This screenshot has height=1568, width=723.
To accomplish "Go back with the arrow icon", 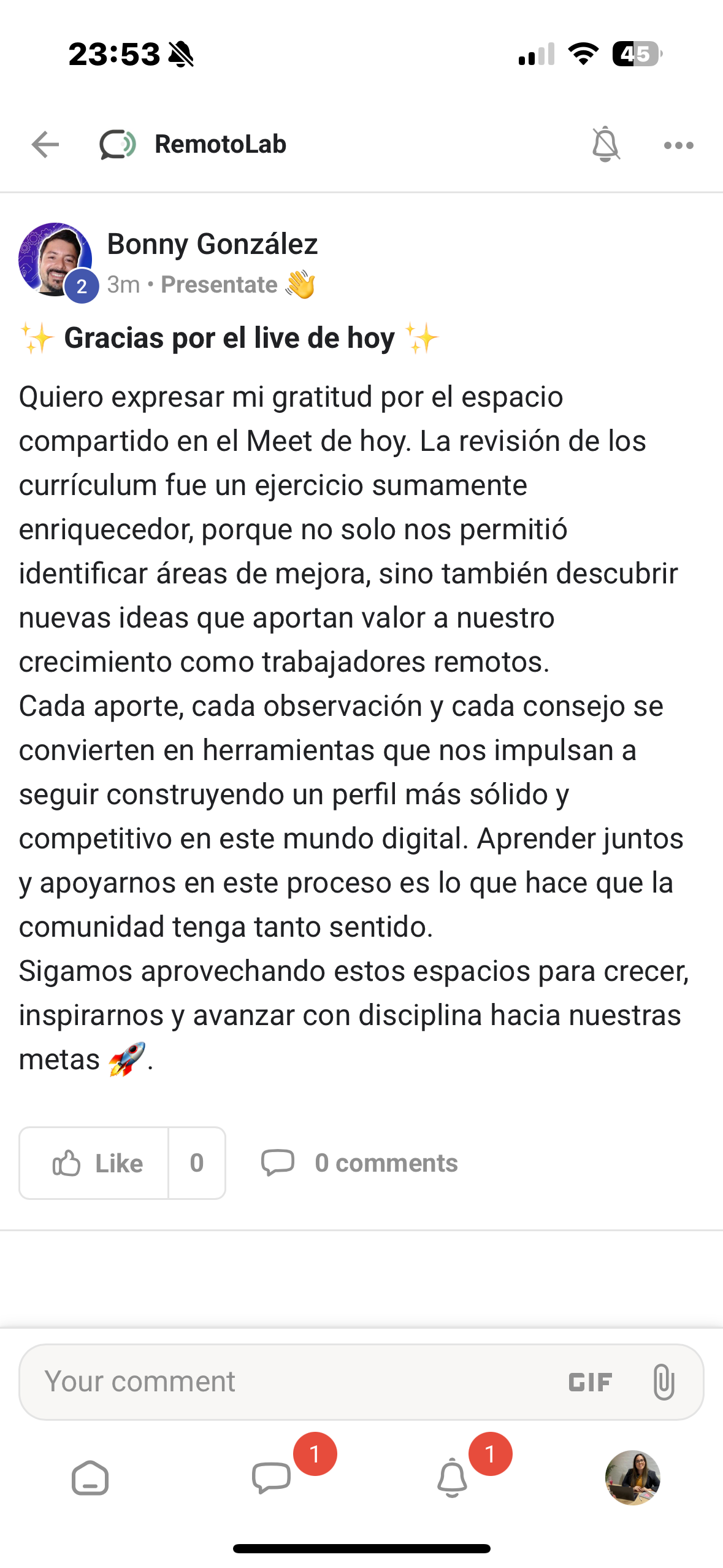I will coord(45,145).
